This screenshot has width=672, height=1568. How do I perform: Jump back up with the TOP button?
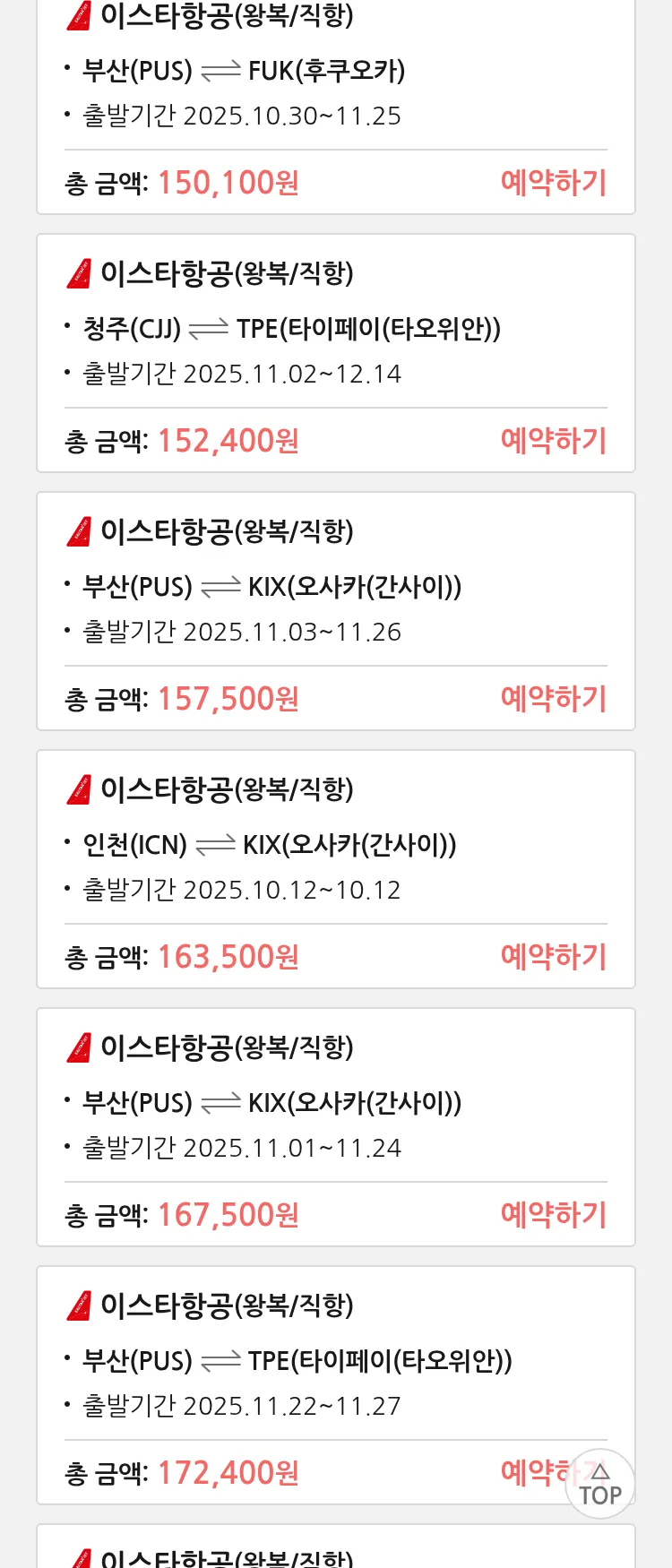point(599,1484)
